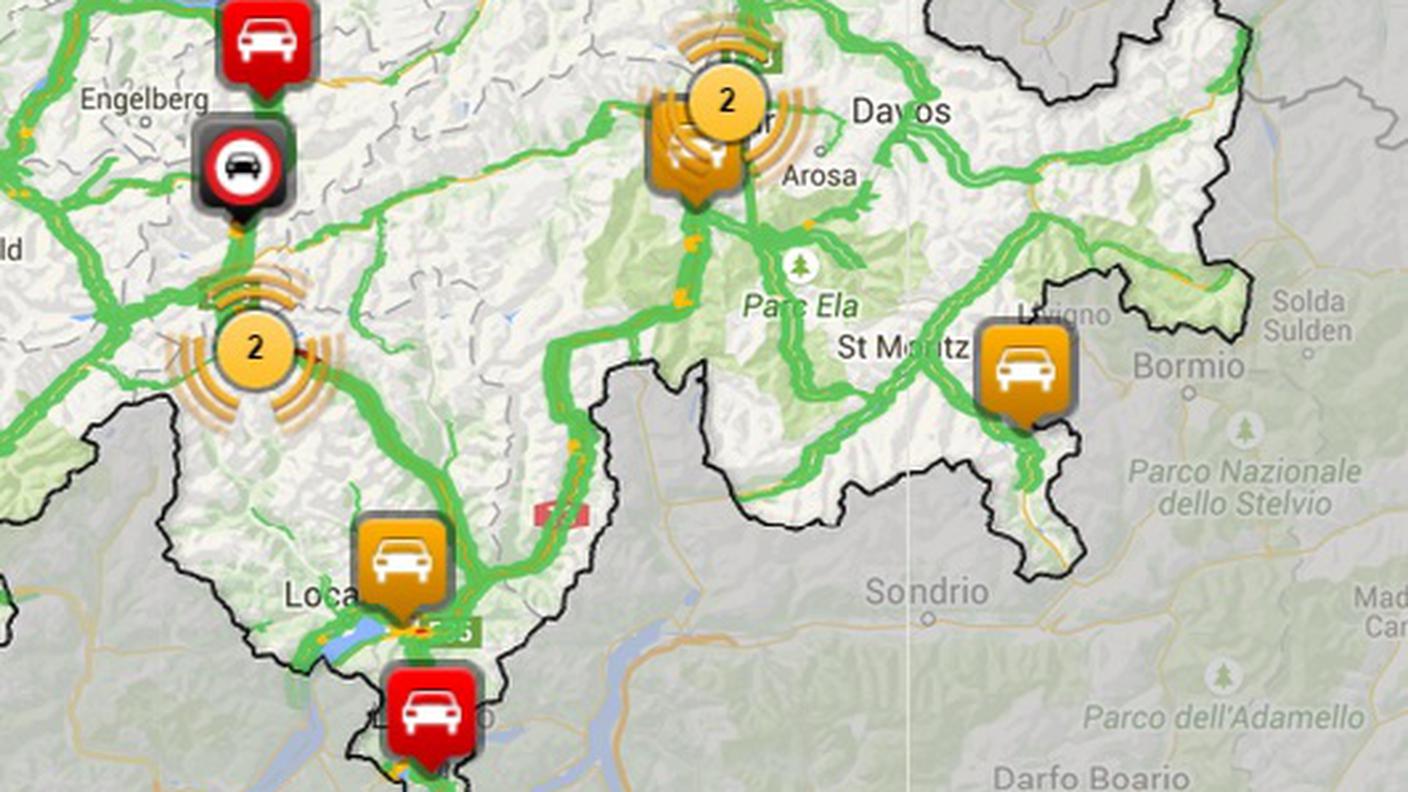
Task: Open the red car marker above Engelberg
Action: [x=265, y=44]
